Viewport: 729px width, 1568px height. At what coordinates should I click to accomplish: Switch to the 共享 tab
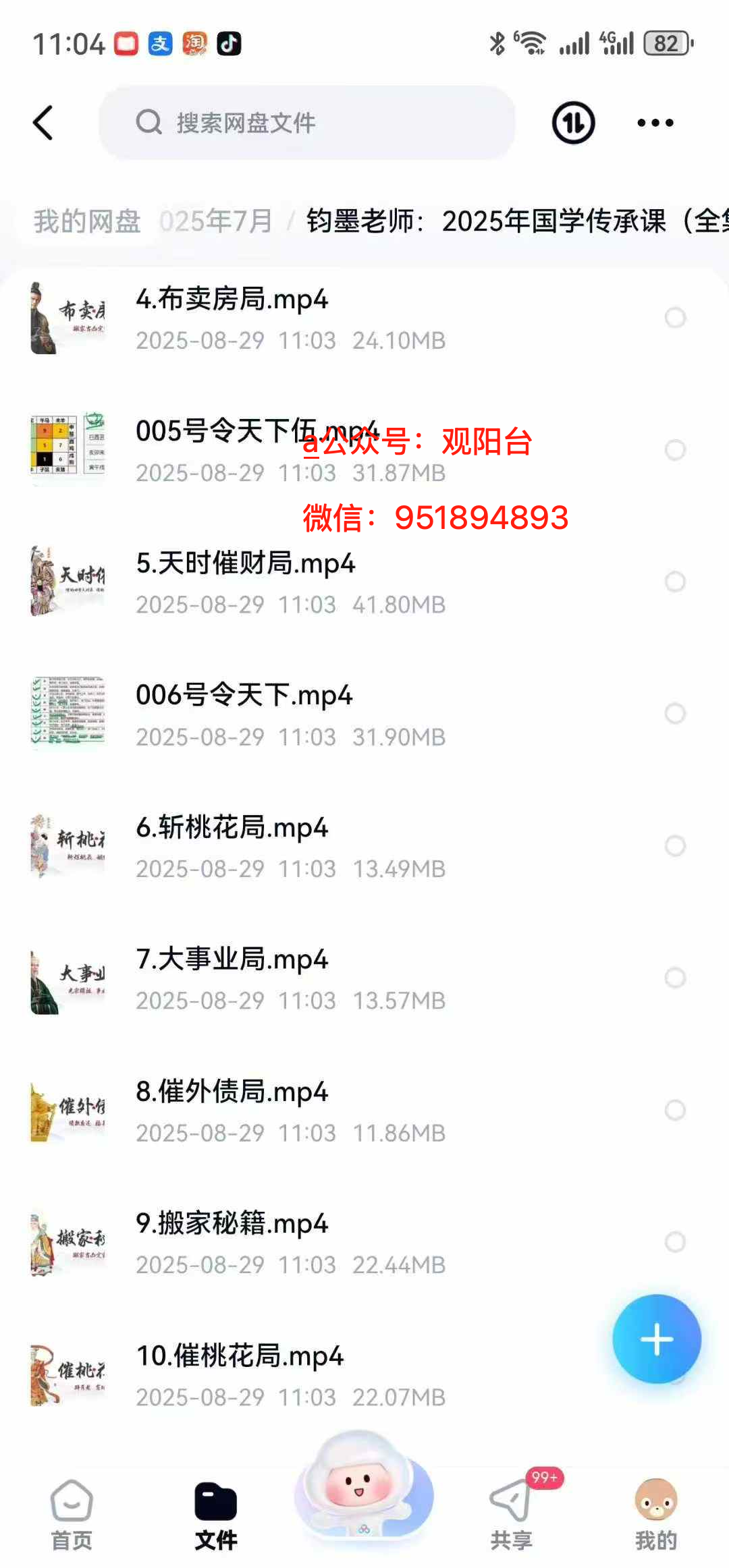tap(511, 1515)
